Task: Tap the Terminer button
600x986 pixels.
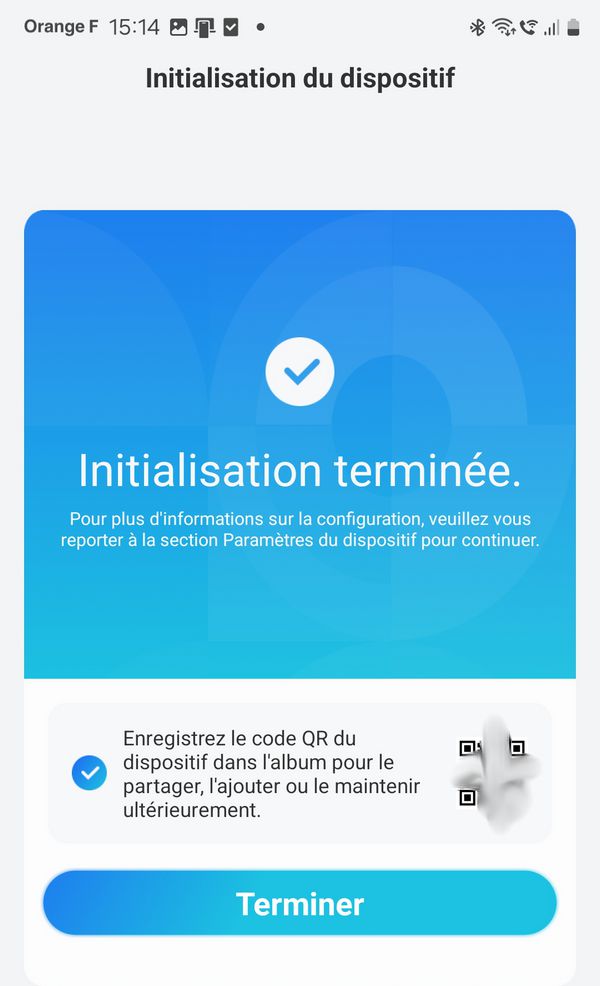Action: point(299,902)
